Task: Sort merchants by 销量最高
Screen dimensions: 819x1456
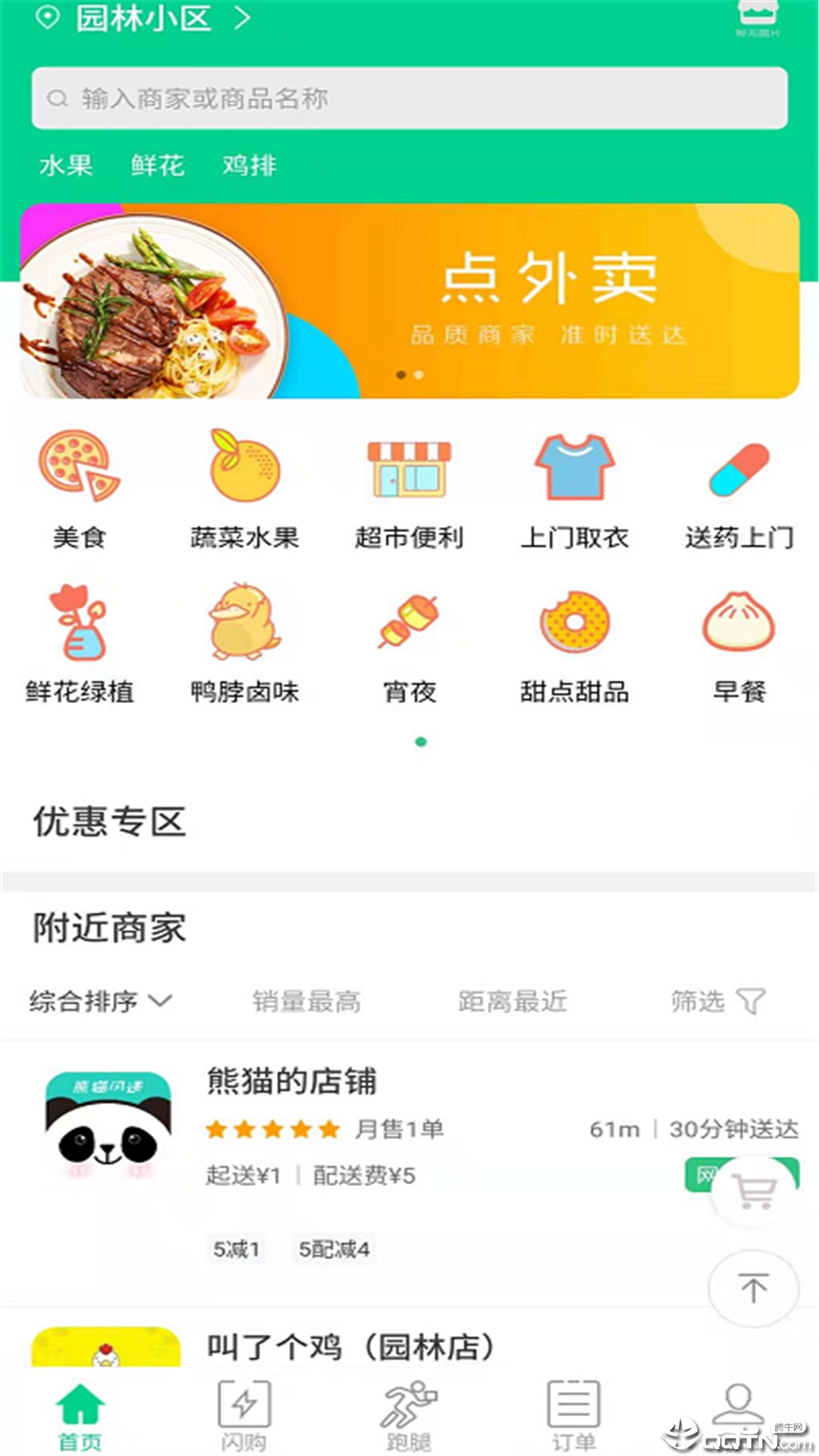Action: [x=306, y=1002]
